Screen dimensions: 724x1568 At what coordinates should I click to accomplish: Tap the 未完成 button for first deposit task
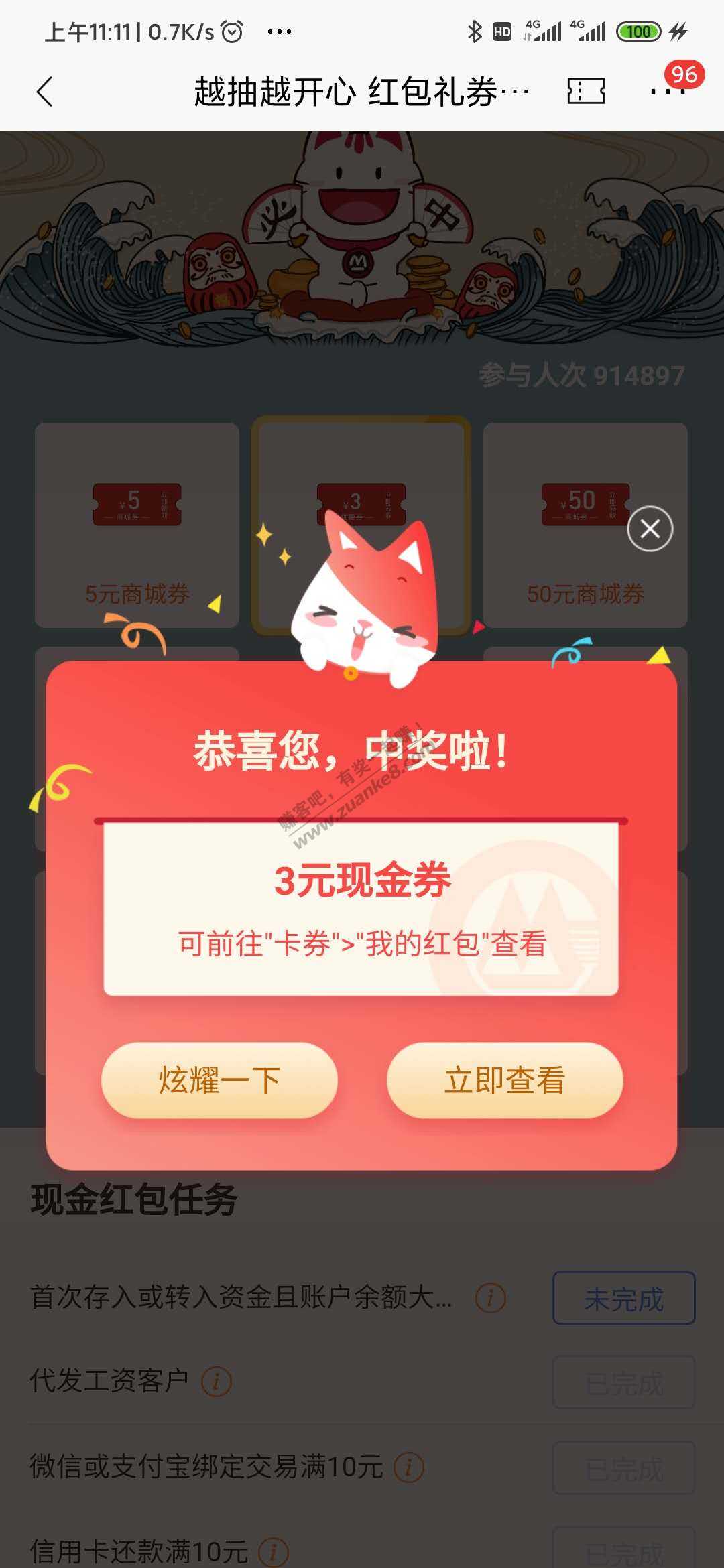click(x=623, y=1299)
